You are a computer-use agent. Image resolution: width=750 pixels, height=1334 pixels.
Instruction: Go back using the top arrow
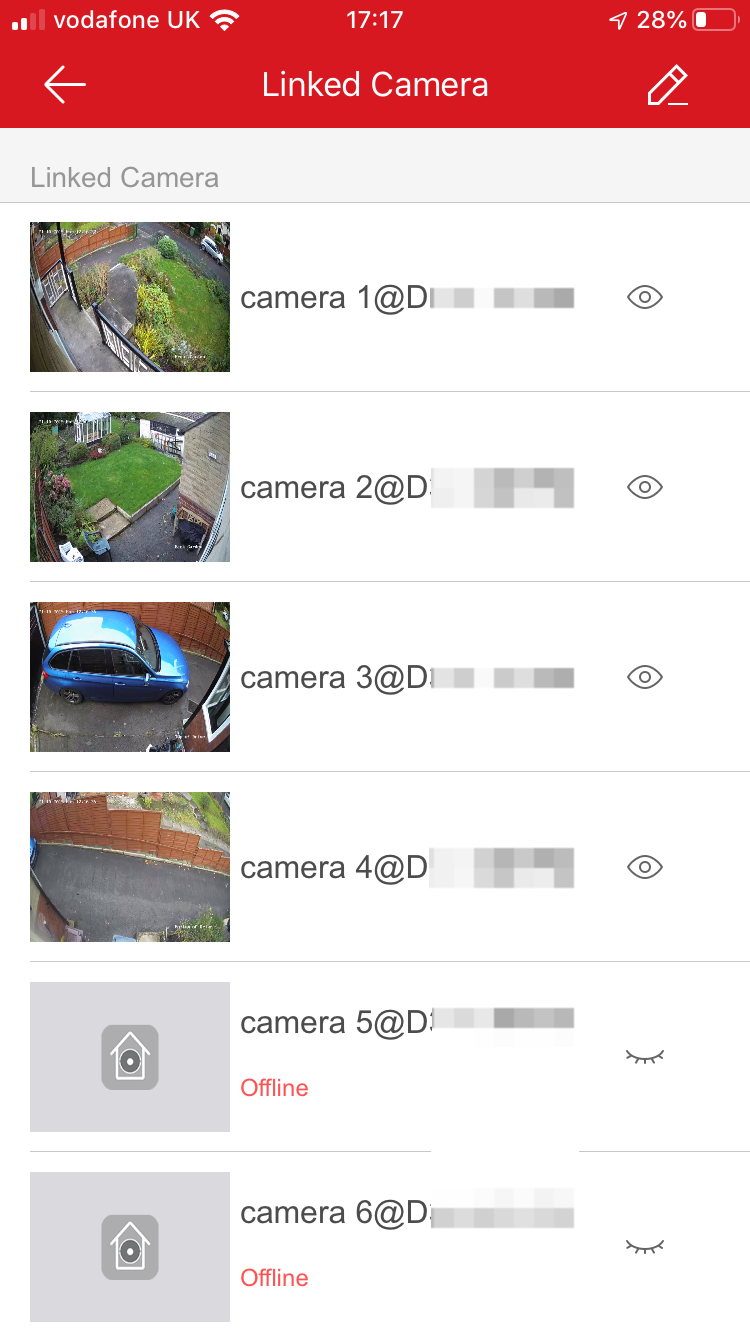tap(65, 85)
